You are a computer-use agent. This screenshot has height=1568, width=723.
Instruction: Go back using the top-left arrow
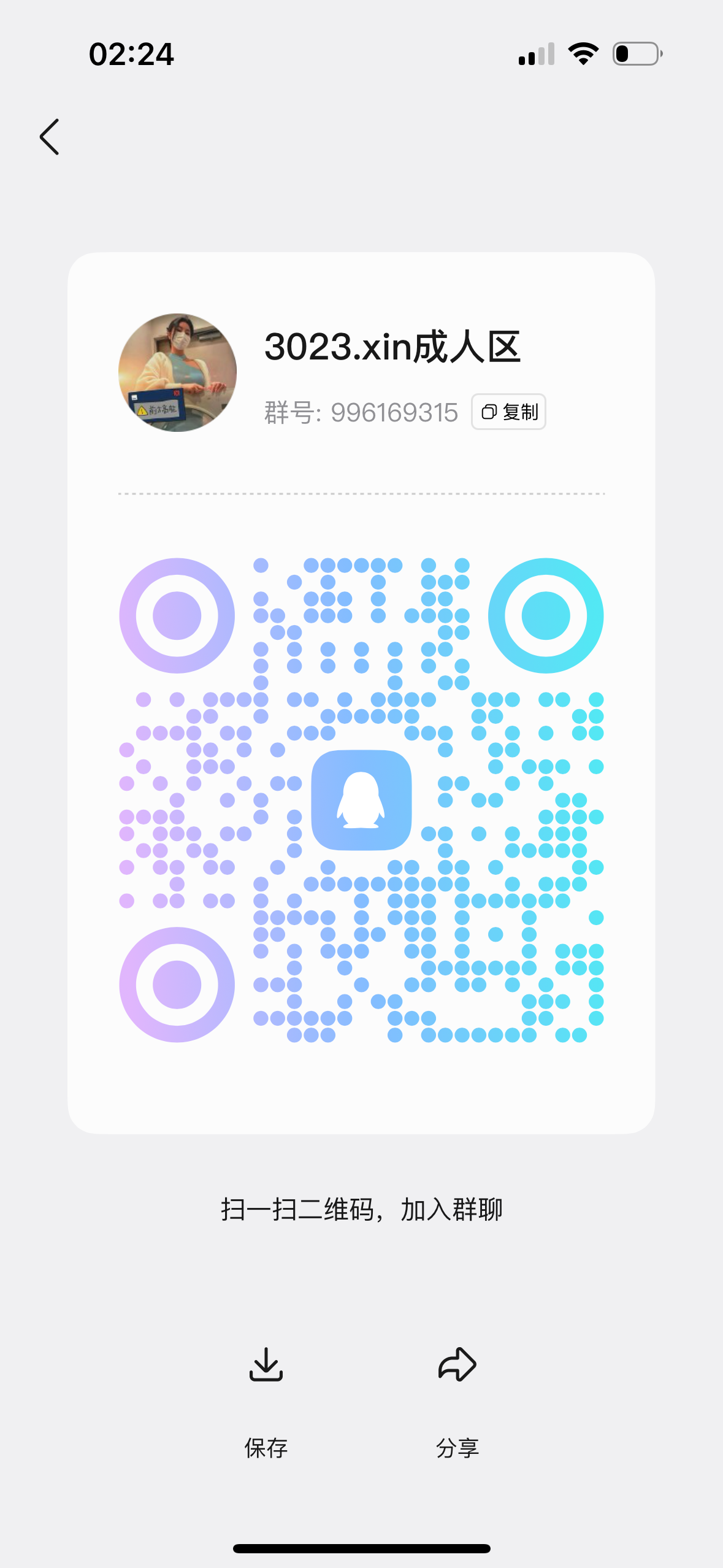(x=50, y=137)
